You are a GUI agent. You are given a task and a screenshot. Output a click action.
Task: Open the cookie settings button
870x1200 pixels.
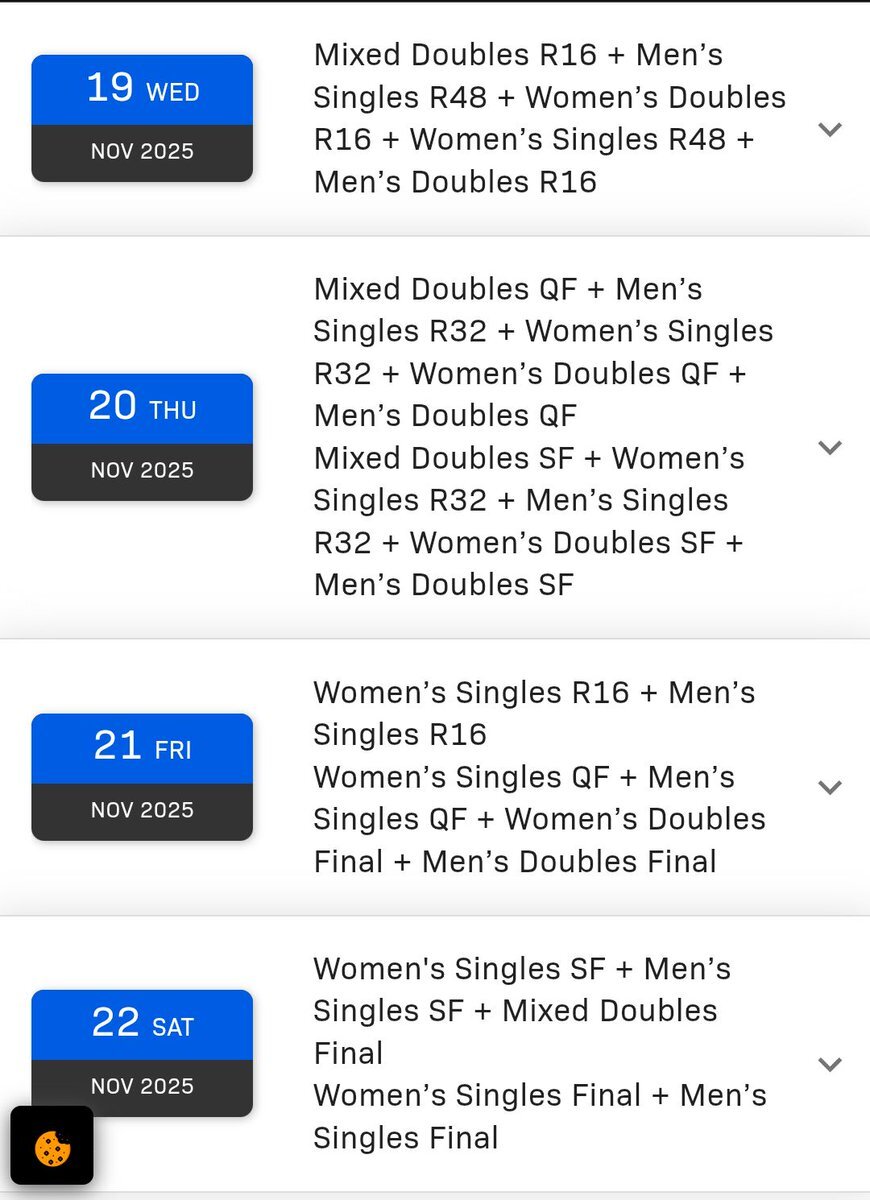coord(52,1146)
